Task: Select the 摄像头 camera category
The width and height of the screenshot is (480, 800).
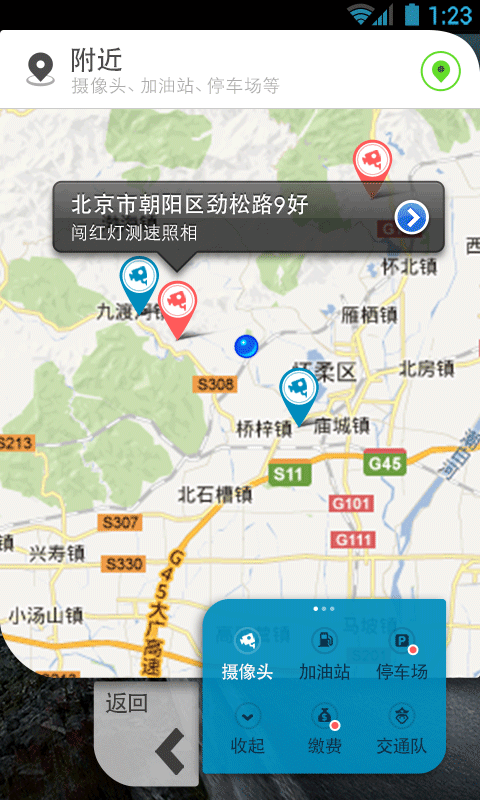Action: (247, 655)
